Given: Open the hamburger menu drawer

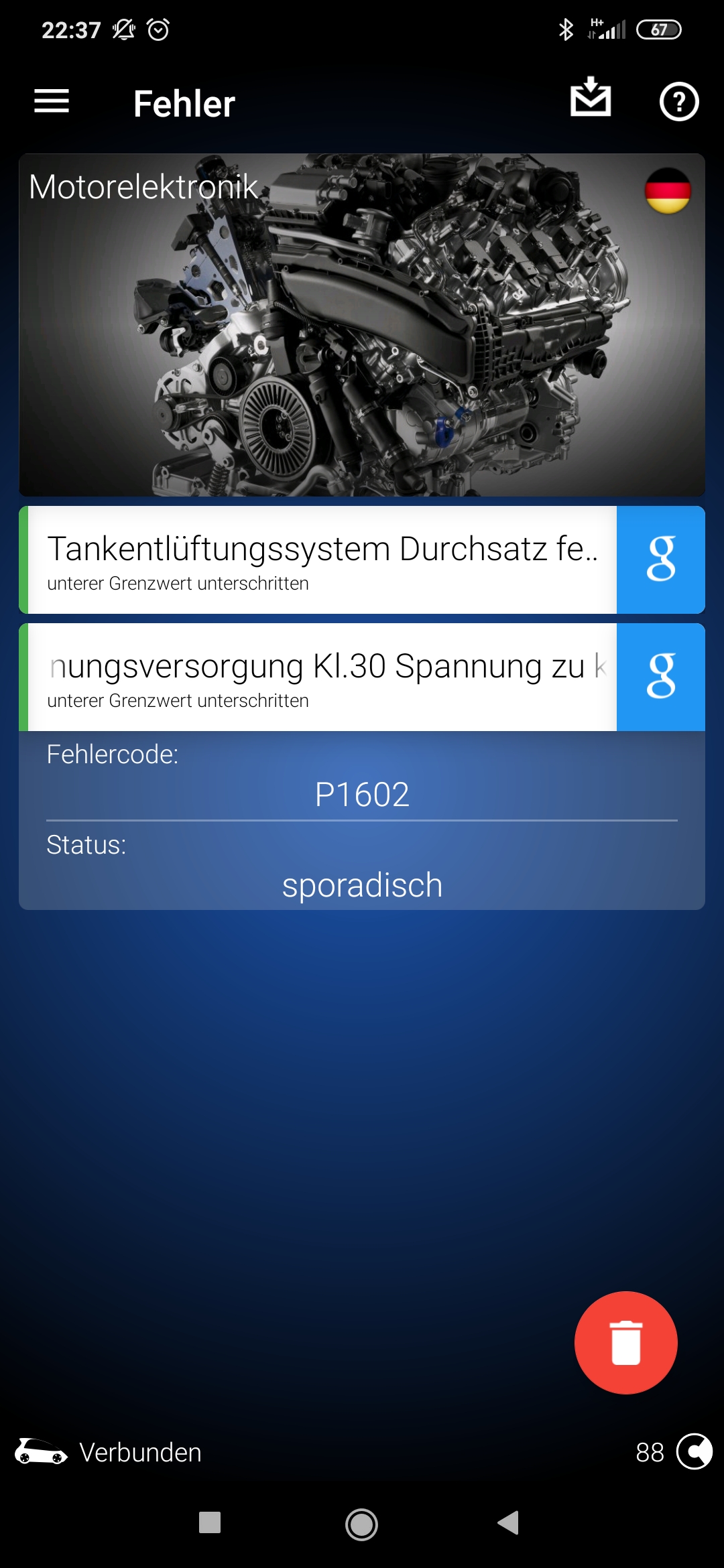Looking at the screenshot, I should 52,102.
